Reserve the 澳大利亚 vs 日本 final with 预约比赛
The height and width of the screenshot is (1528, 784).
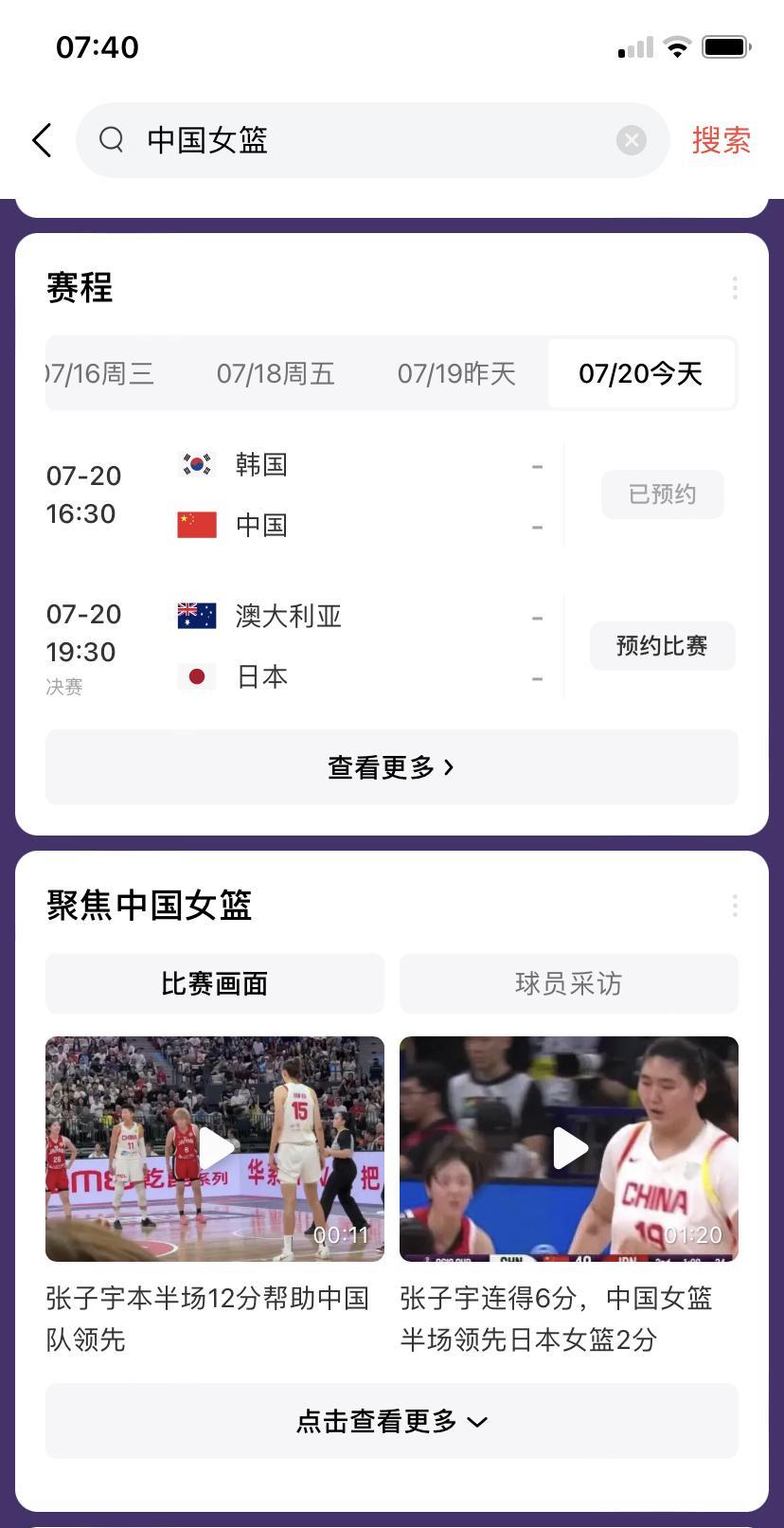662,646
